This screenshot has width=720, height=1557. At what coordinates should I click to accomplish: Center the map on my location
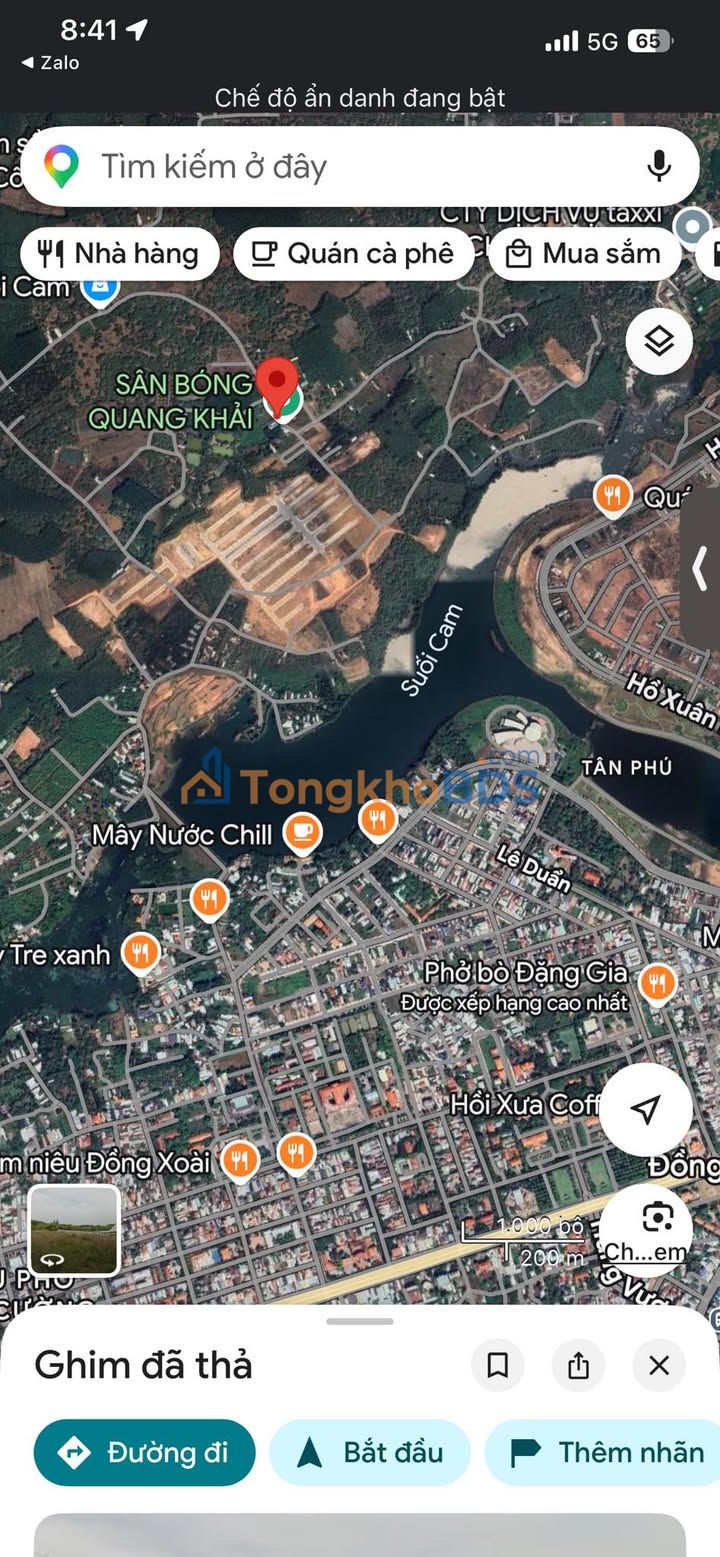646,1109
